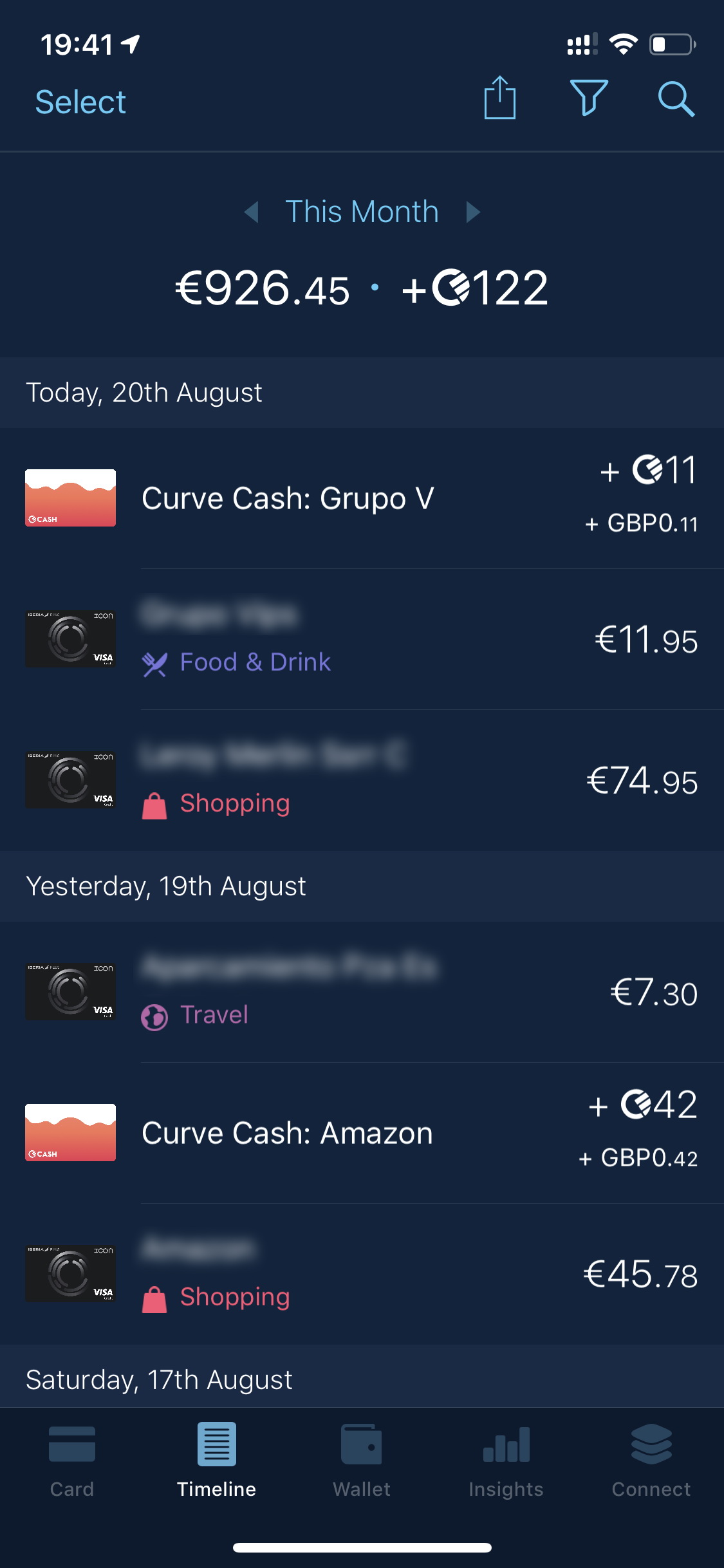
Task: Switch to the Wallet tab
Action: pos(362,1460)
